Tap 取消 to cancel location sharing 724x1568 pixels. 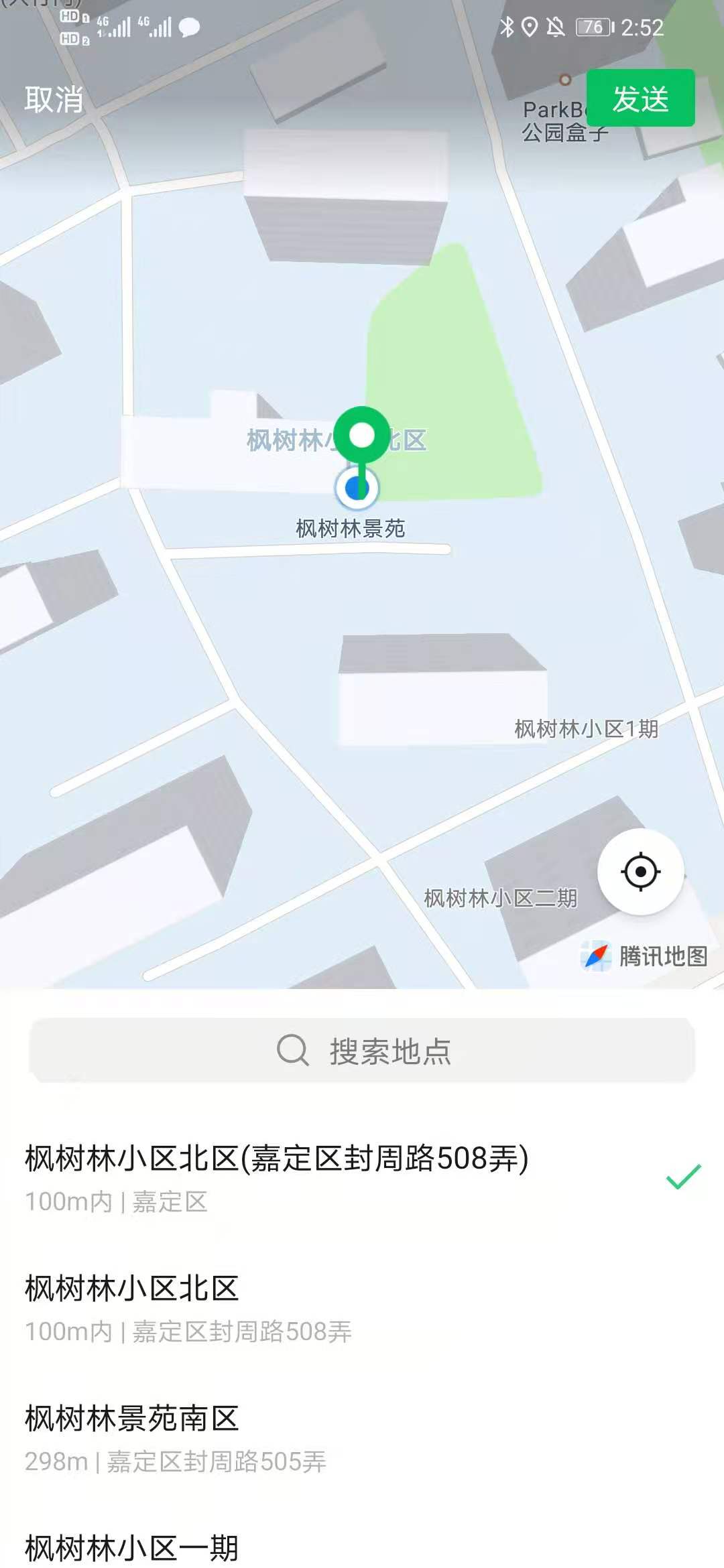54,99
